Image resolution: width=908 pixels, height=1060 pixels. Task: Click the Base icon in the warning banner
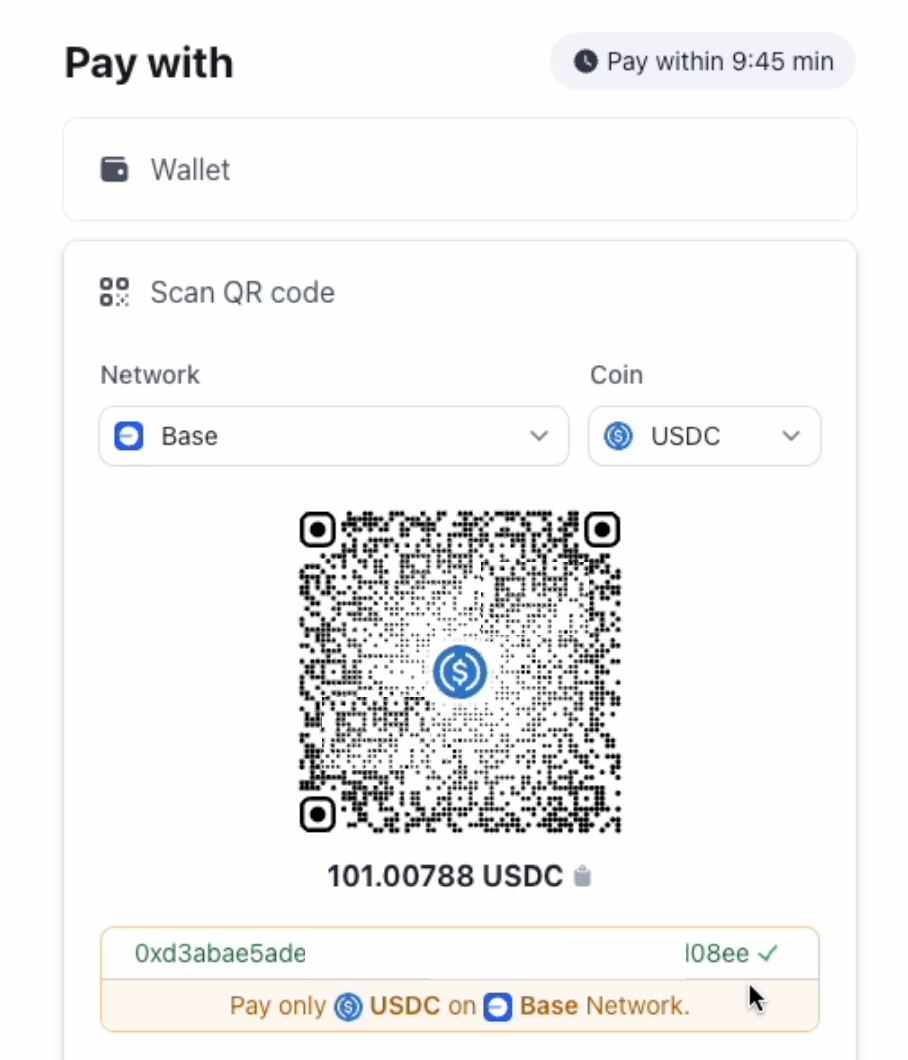497,1006
